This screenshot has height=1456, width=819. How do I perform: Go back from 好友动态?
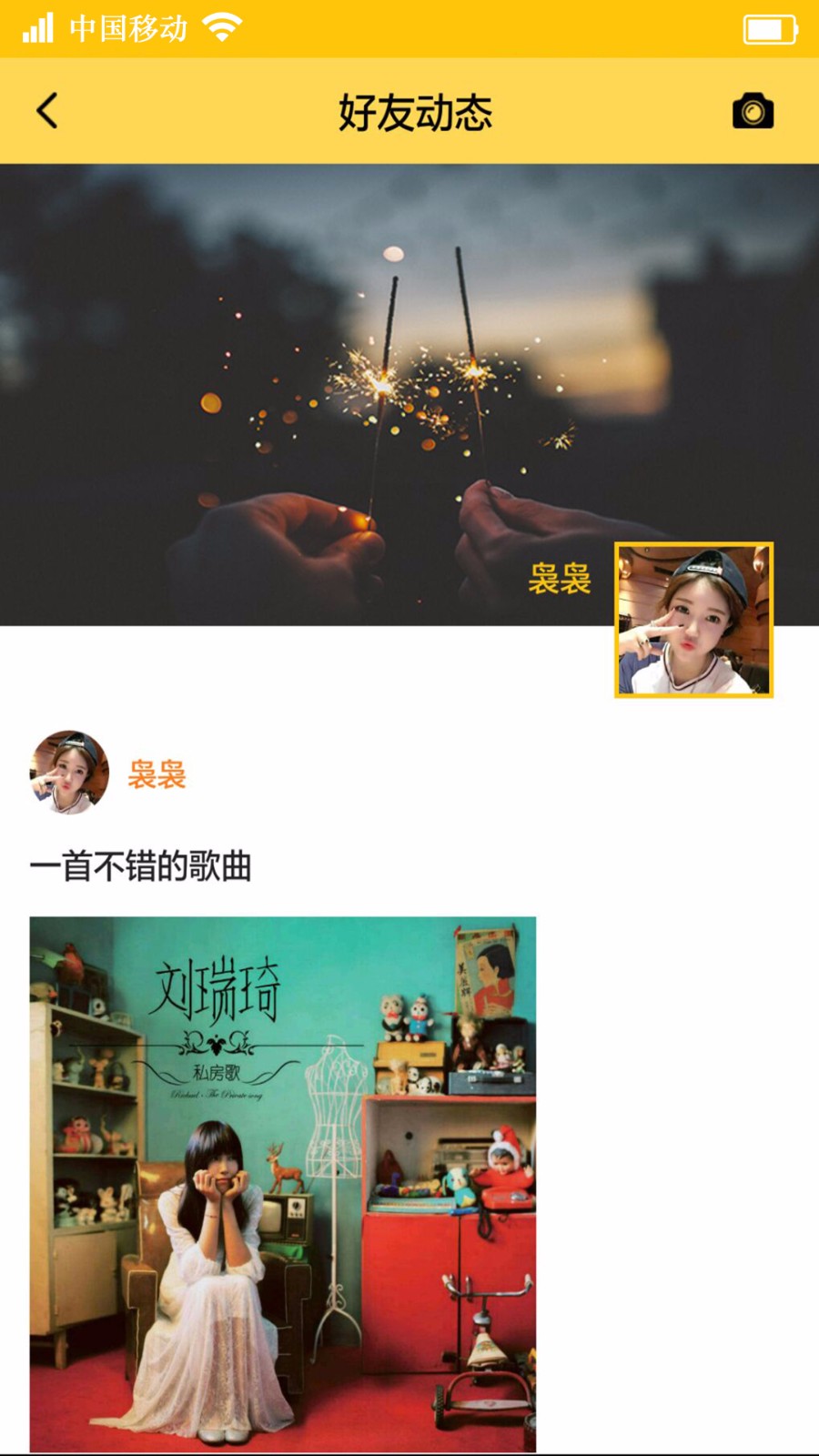tap(47, 111)
